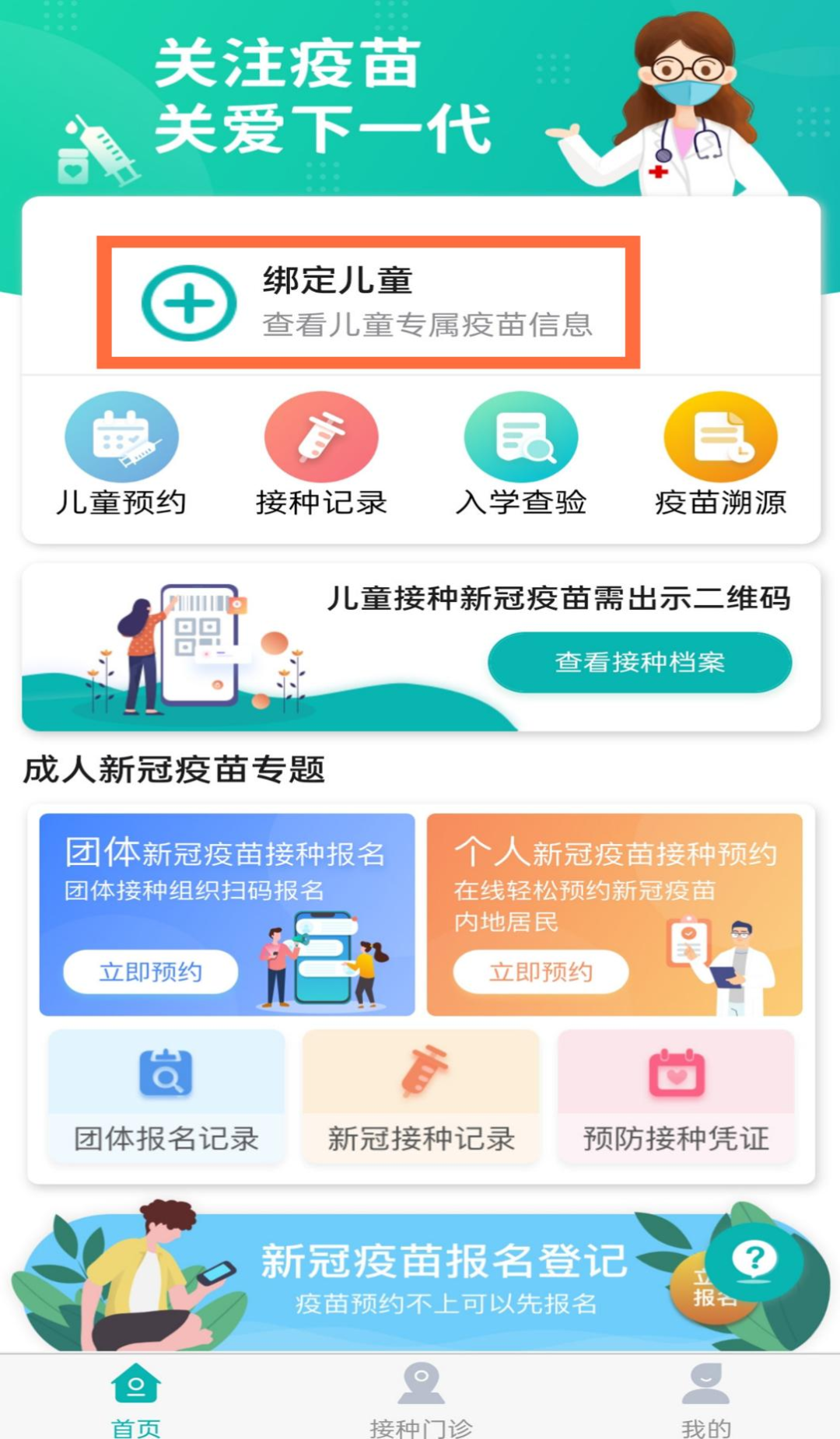Open 疫苗溯源 vaccine tracing
Viewport: 840px width, 1439px height.
[x=720, y=455]
